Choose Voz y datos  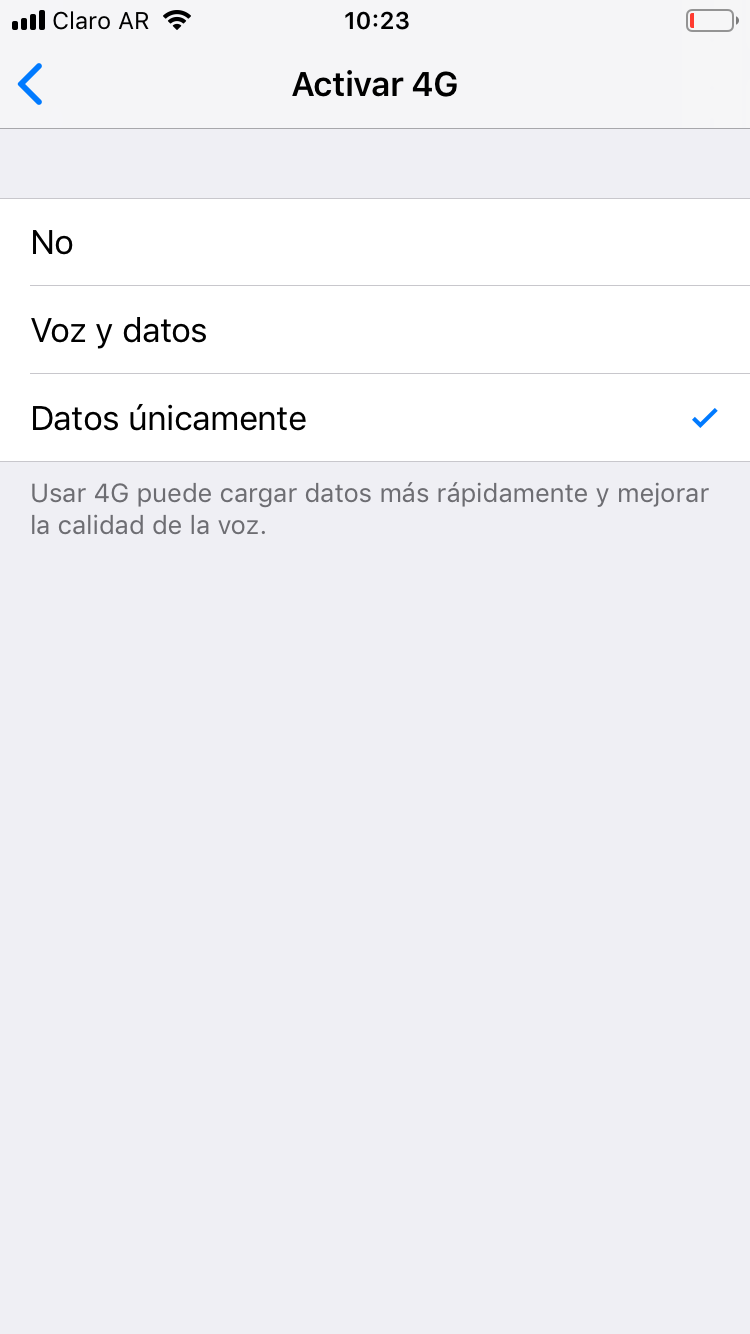pyautogui.click(x=375, y=330)
